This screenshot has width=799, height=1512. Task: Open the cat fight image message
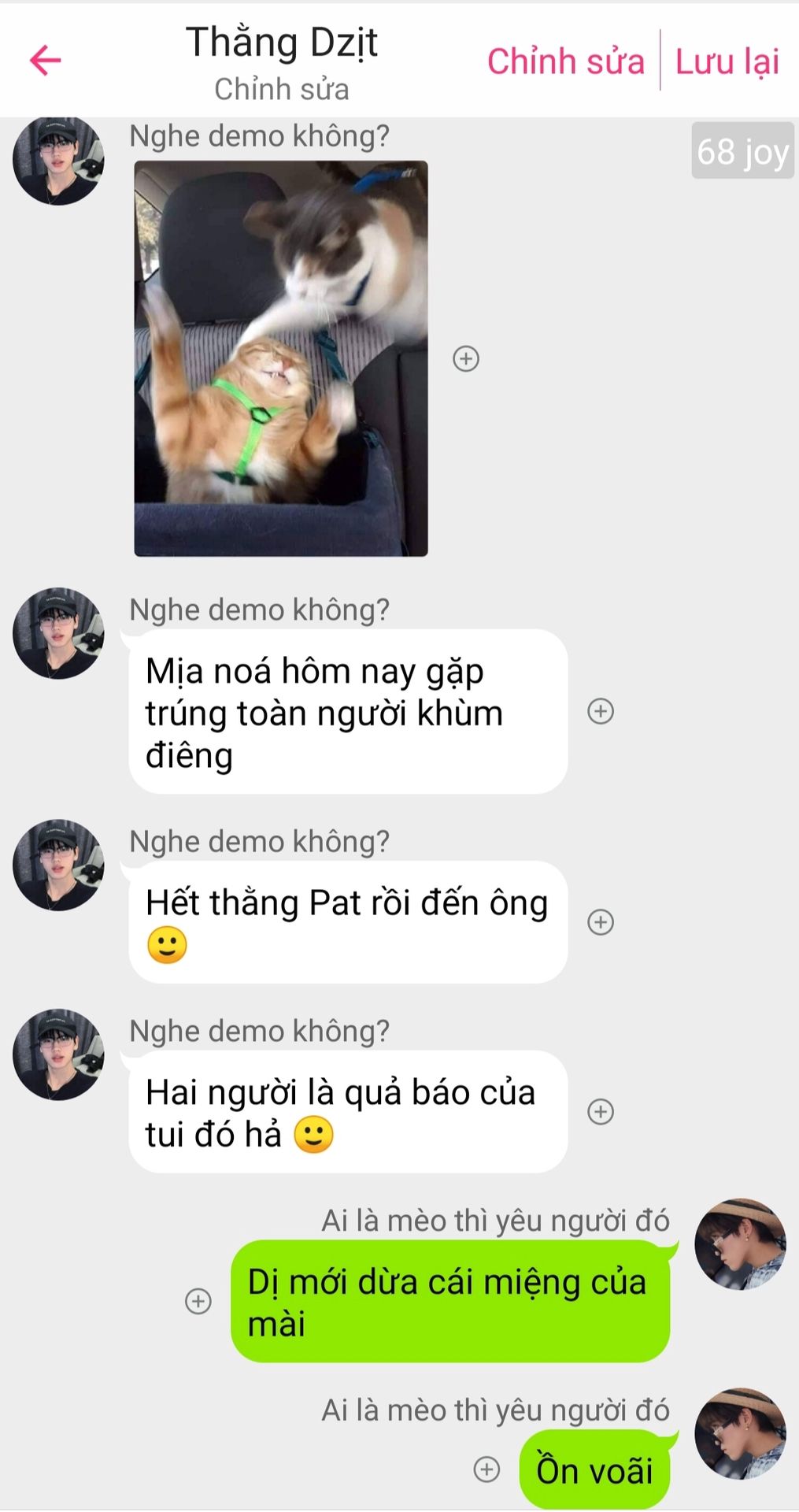tap(281, 358)
